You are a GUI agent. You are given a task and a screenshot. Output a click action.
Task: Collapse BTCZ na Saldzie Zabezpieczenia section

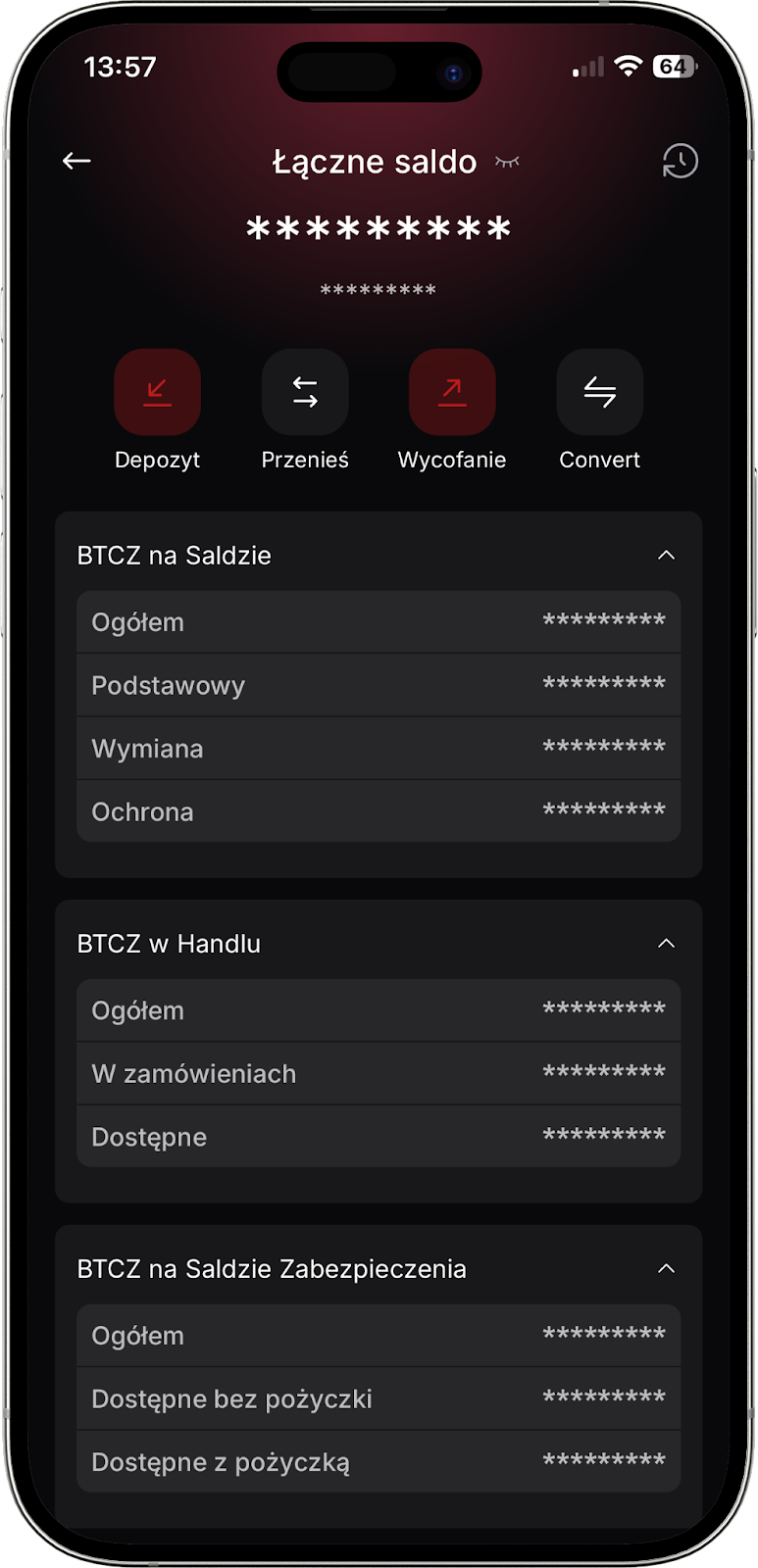click(x=666, y=1269)
